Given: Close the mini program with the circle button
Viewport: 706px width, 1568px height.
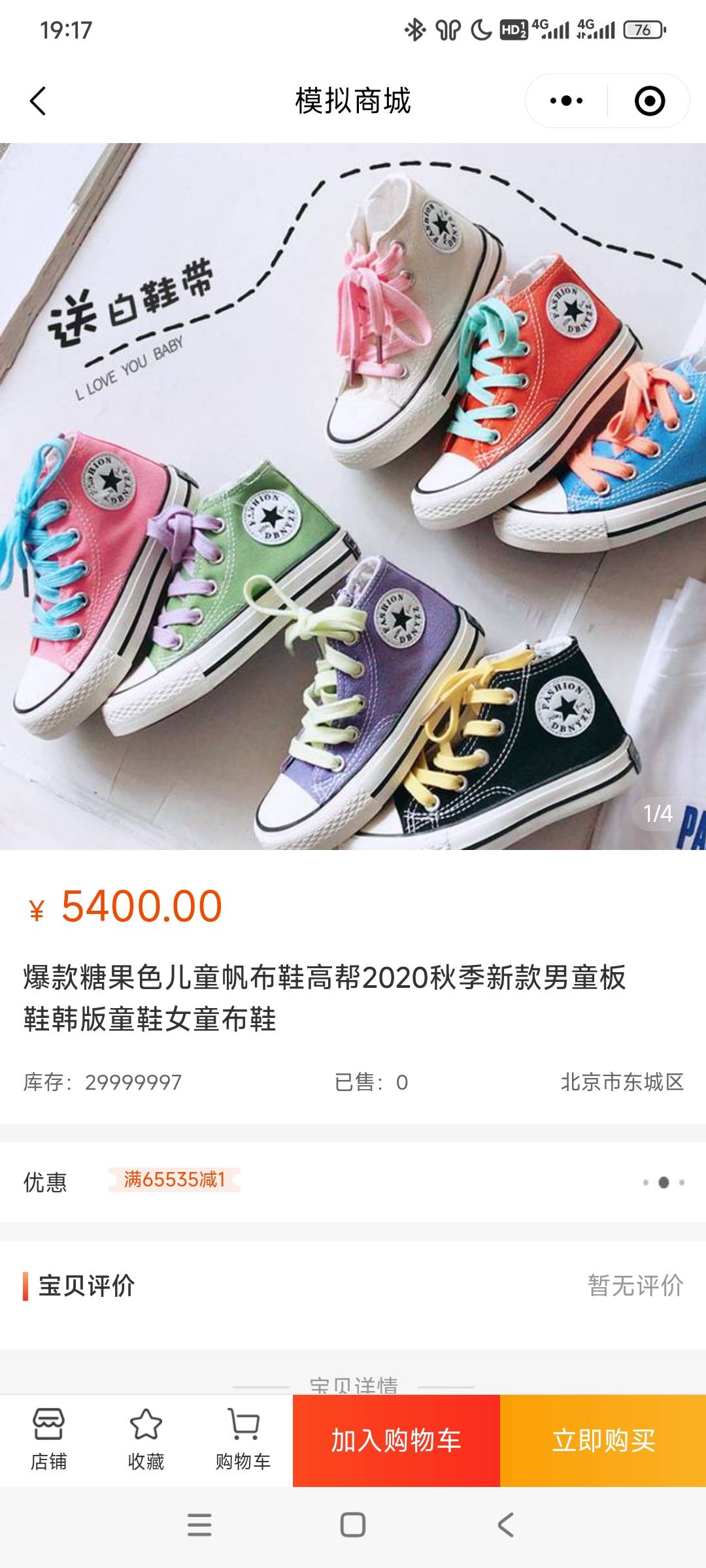Looking at the screenshot, I should click(x=649, y=101).
